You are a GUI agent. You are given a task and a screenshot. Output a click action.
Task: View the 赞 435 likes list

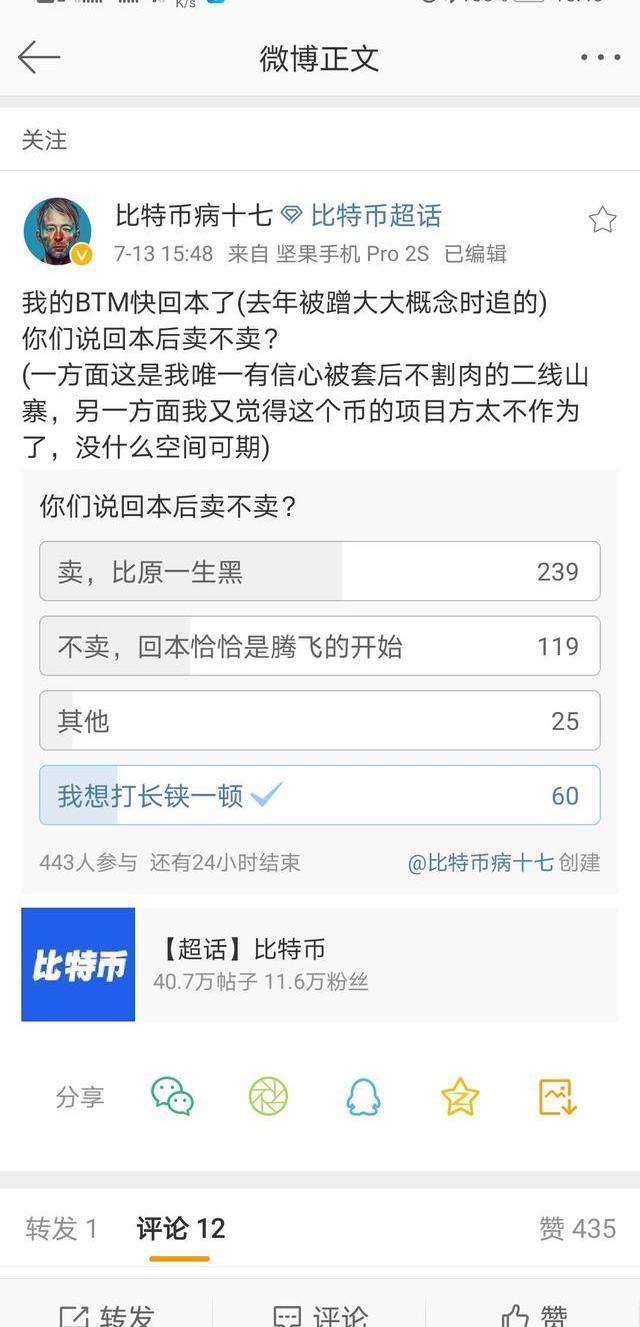577,1228
